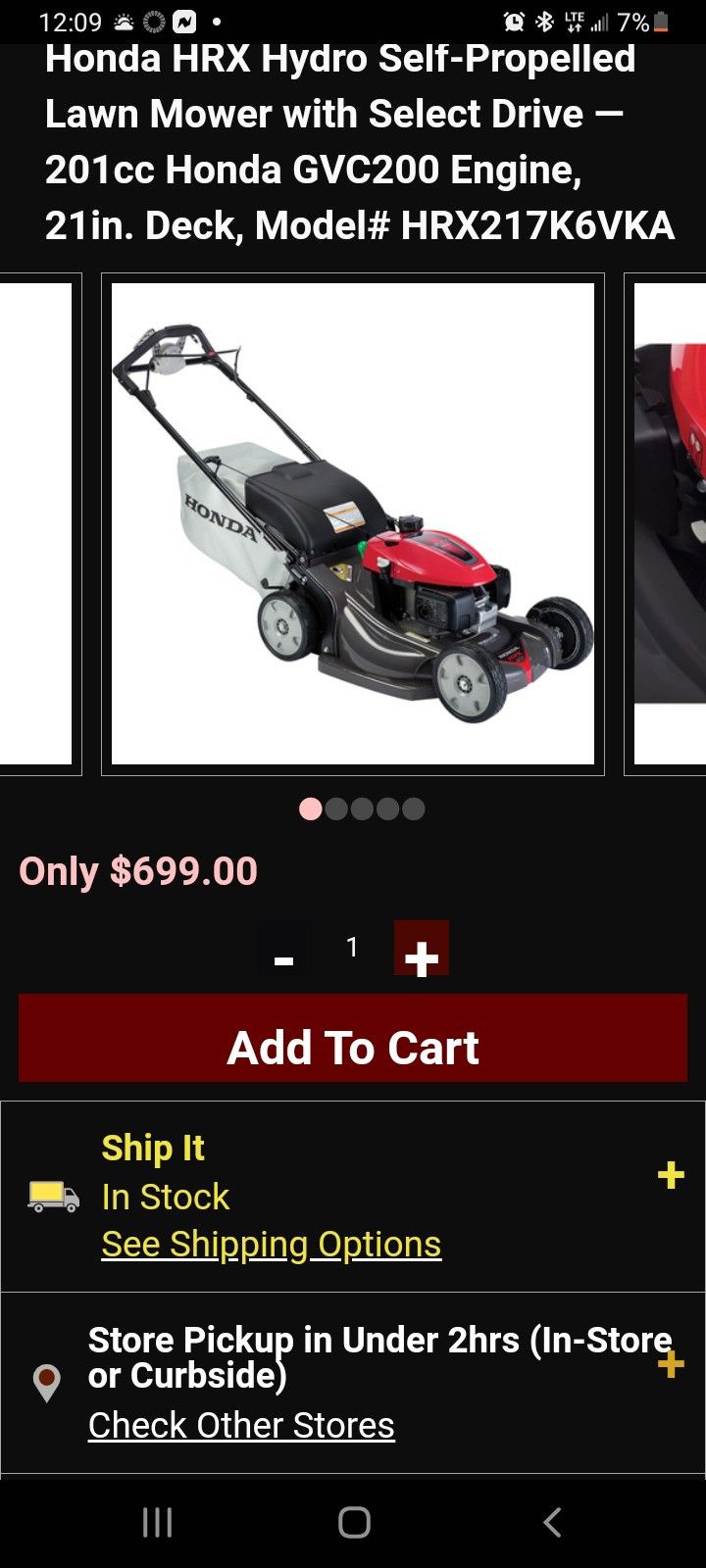
Task: Open the recent apps button
Action: point(157,1522)
